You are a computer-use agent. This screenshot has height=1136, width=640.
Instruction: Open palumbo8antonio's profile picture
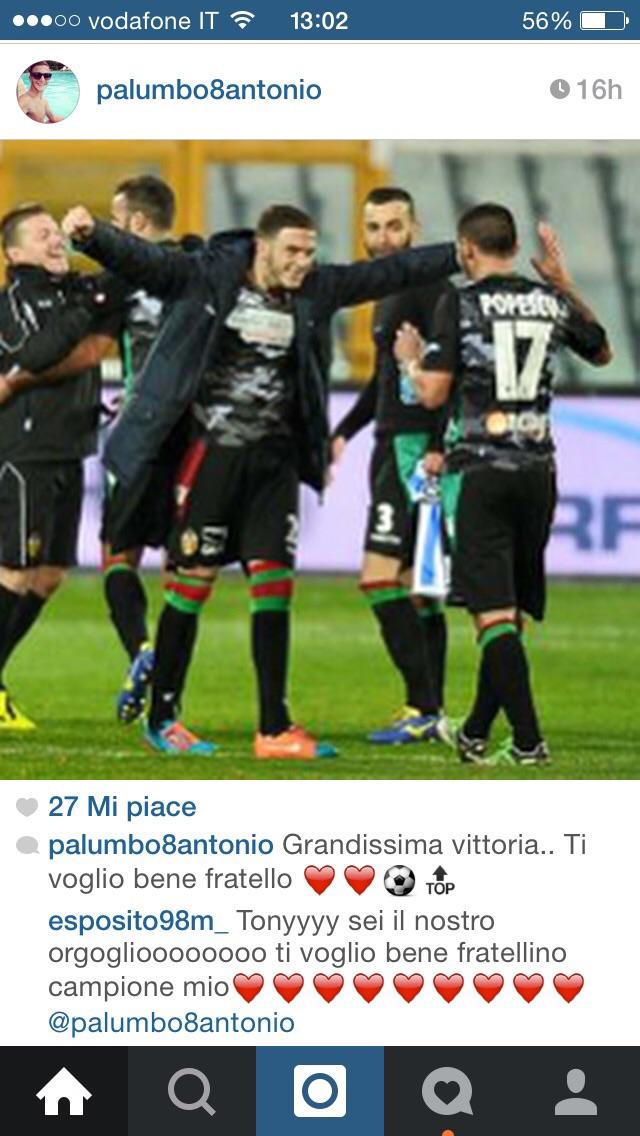pos(48,91)
